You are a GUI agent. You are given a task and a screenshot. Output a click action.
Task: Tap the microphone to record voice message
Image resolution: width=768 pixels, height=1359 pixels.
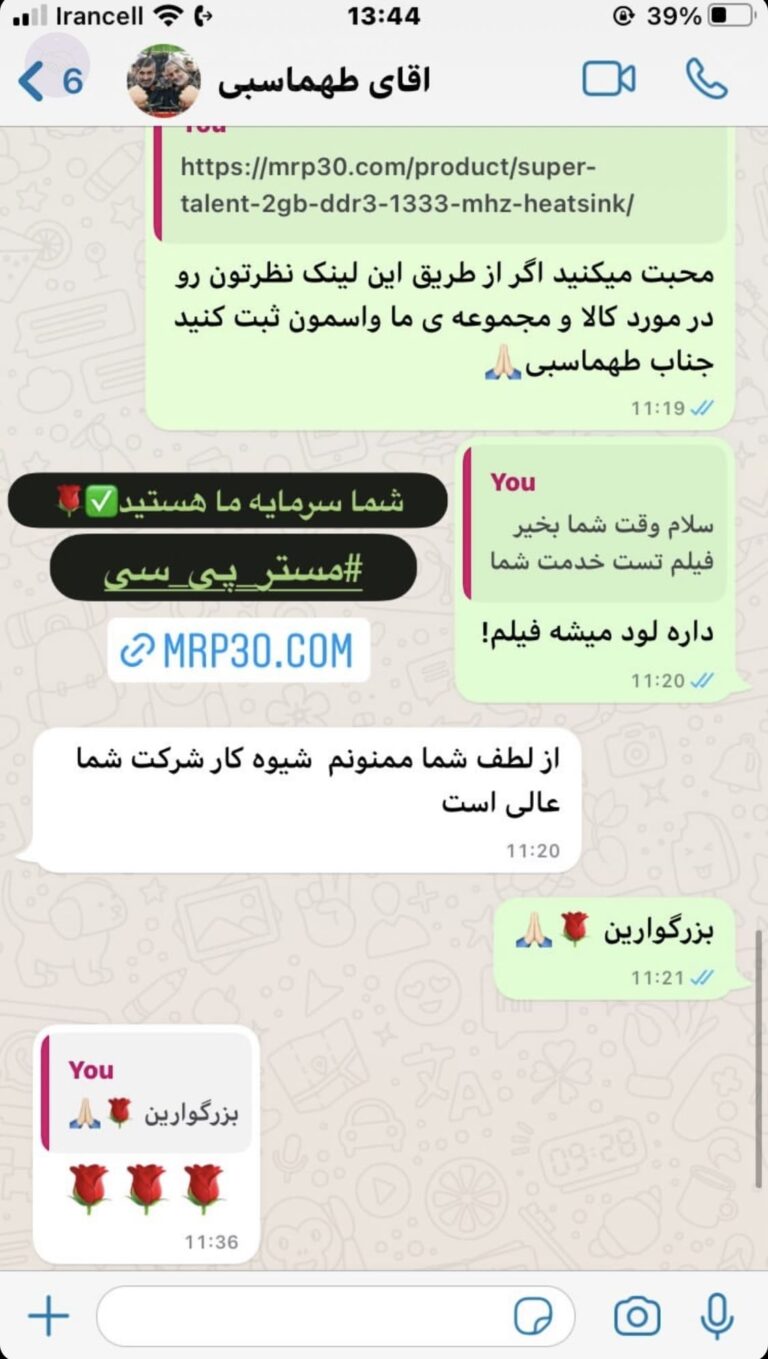(x=716, y=1316)
